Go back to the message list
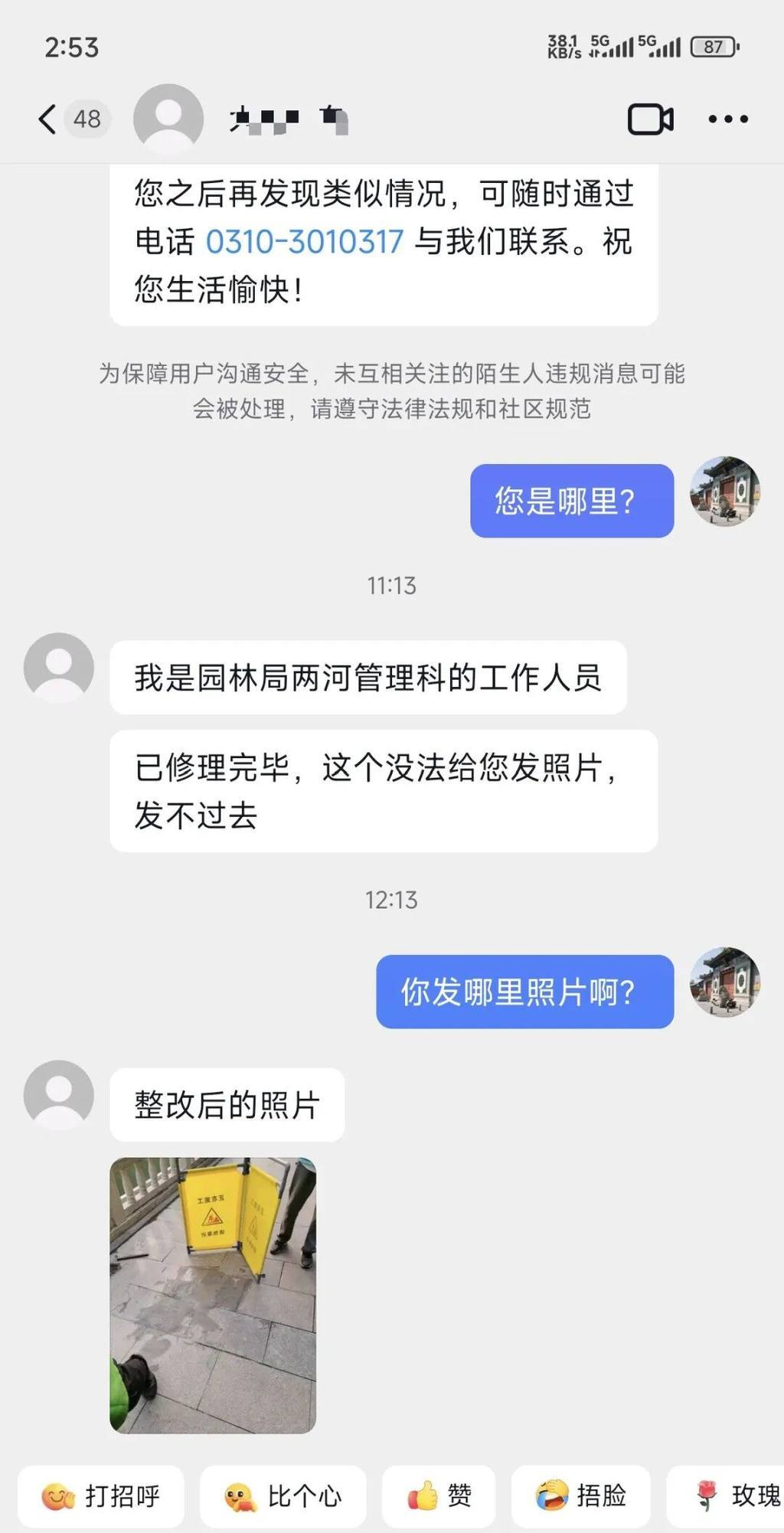Screen dimensions: 784x1533 tap(47, 119)
